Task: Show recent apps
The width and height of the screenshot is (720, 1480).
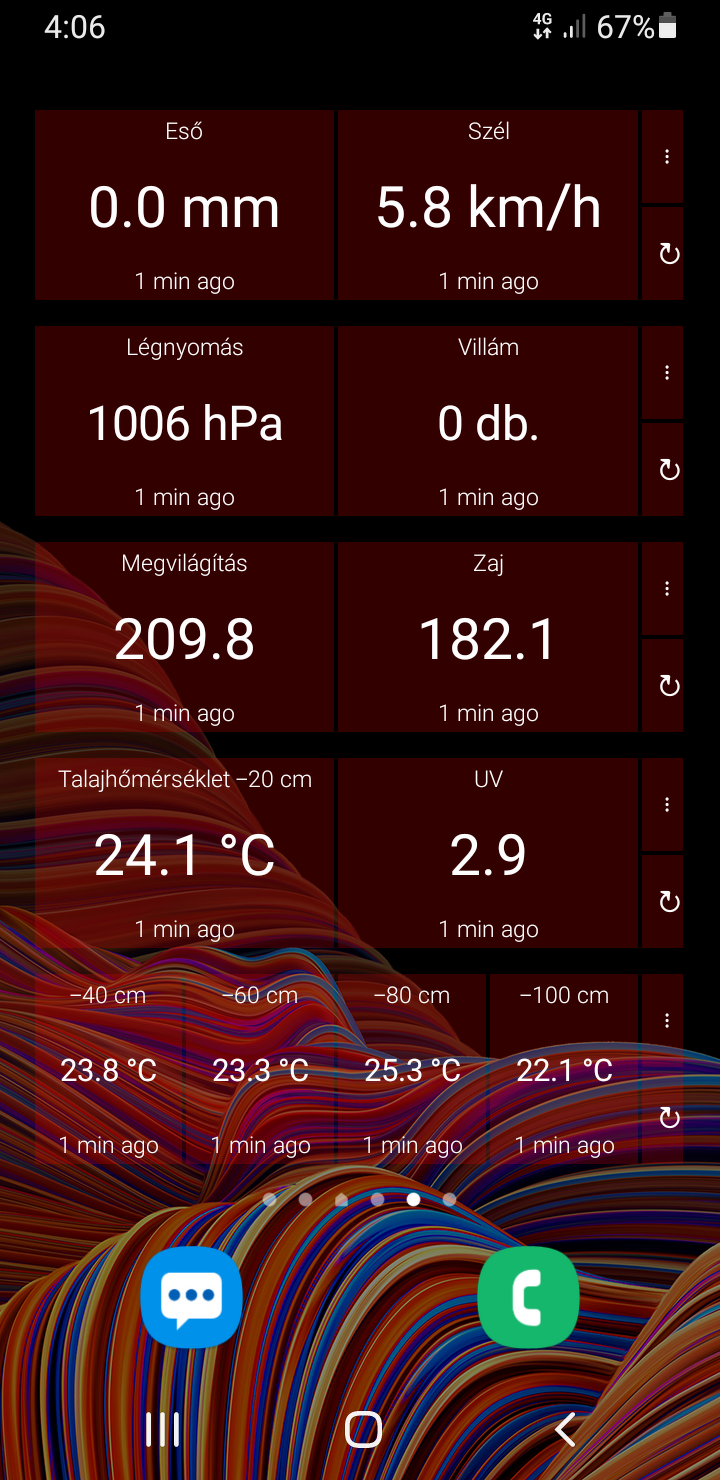Action: [162, 1429]
